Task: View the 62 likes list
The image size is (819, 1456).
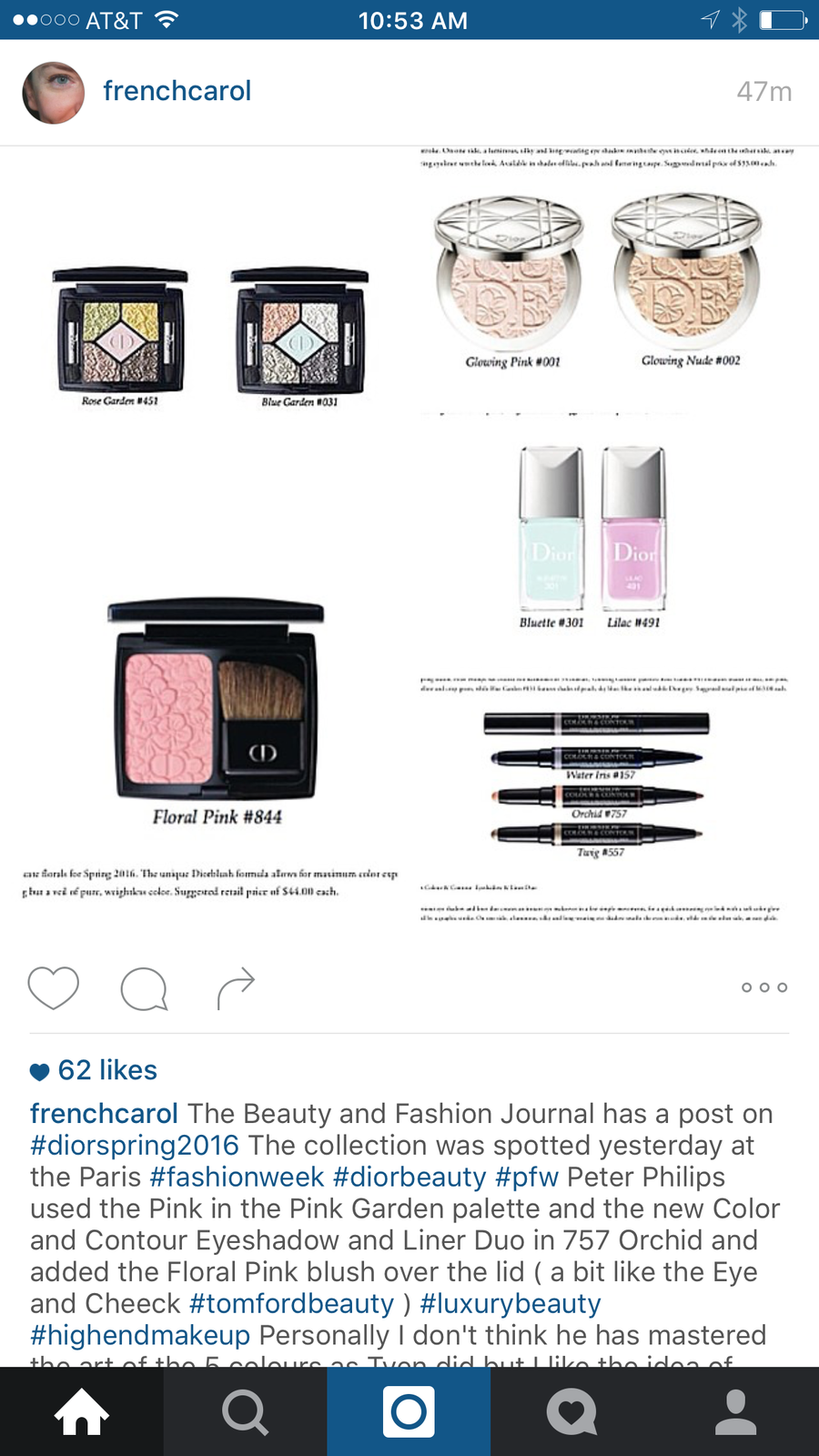Action: tap(106, 1070)
